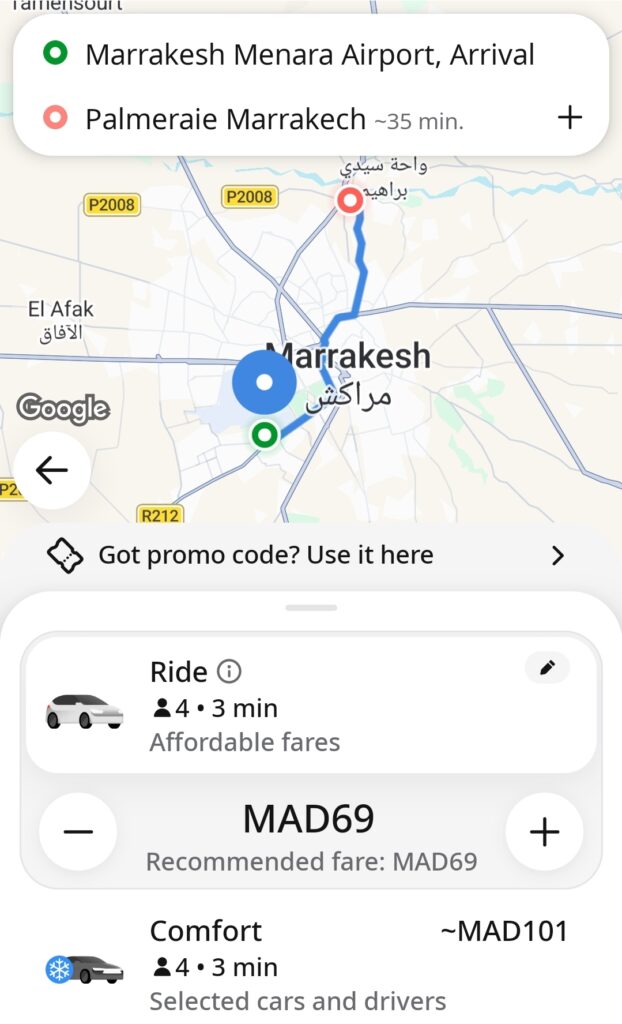Go back using the arrow button
This screenshot has width=622, height=1024.
52,470
